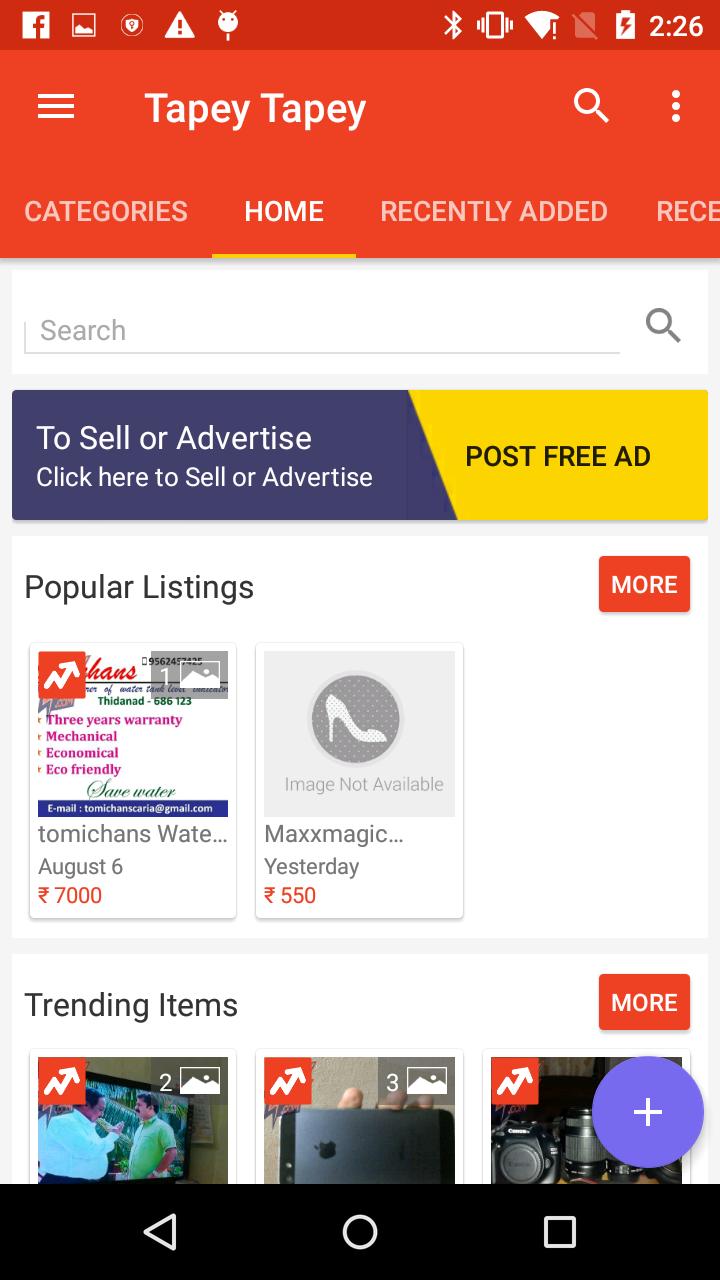Viewport: 720px width, 1280px height.
Task: Switch to the Categories tab
Action: [x=106, y=211]
